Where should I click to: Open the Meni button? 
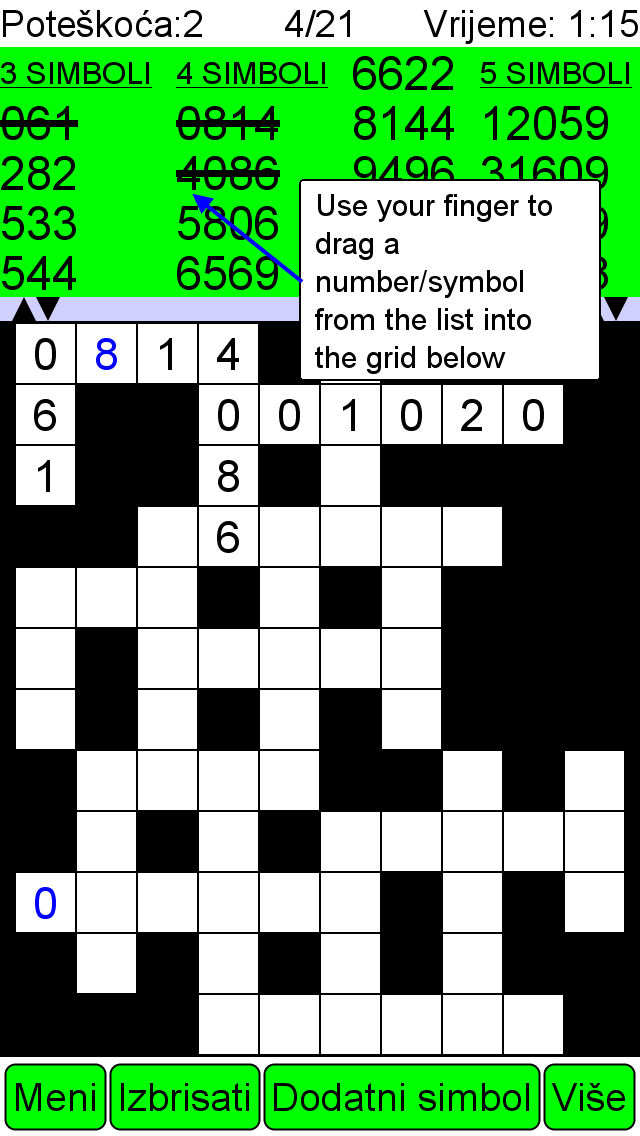click(55, 1097)
